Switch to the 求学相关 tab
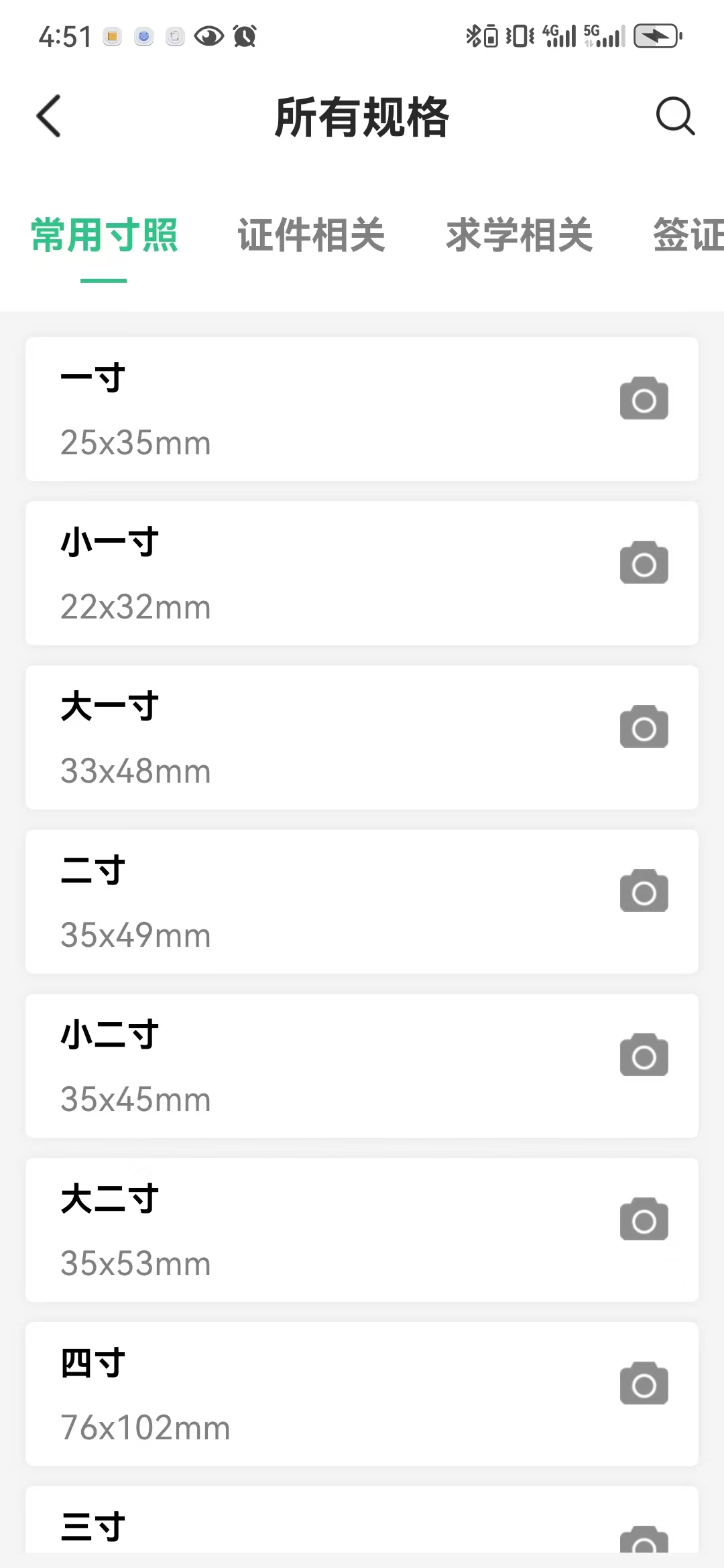The width and height of the screenshot is (724, 1568). [520, 236]
